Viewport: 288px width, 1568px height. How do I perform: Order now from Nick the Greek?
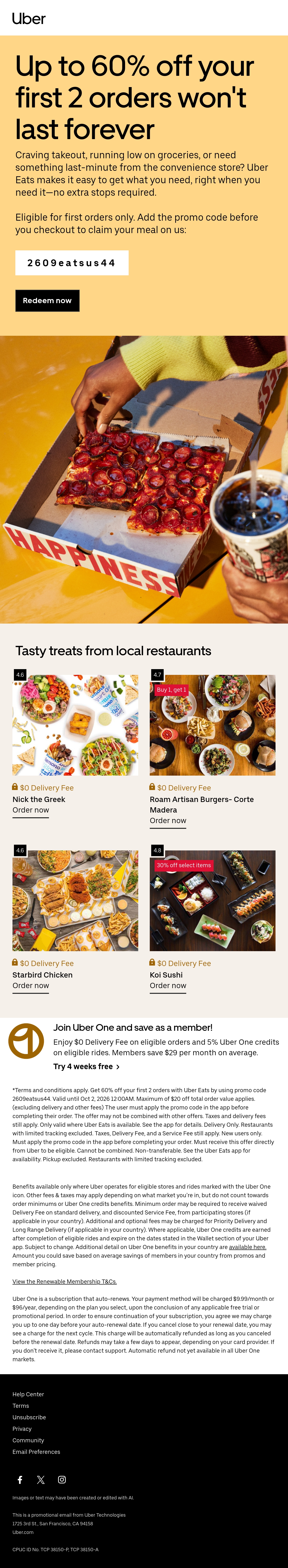pos(30,810)
